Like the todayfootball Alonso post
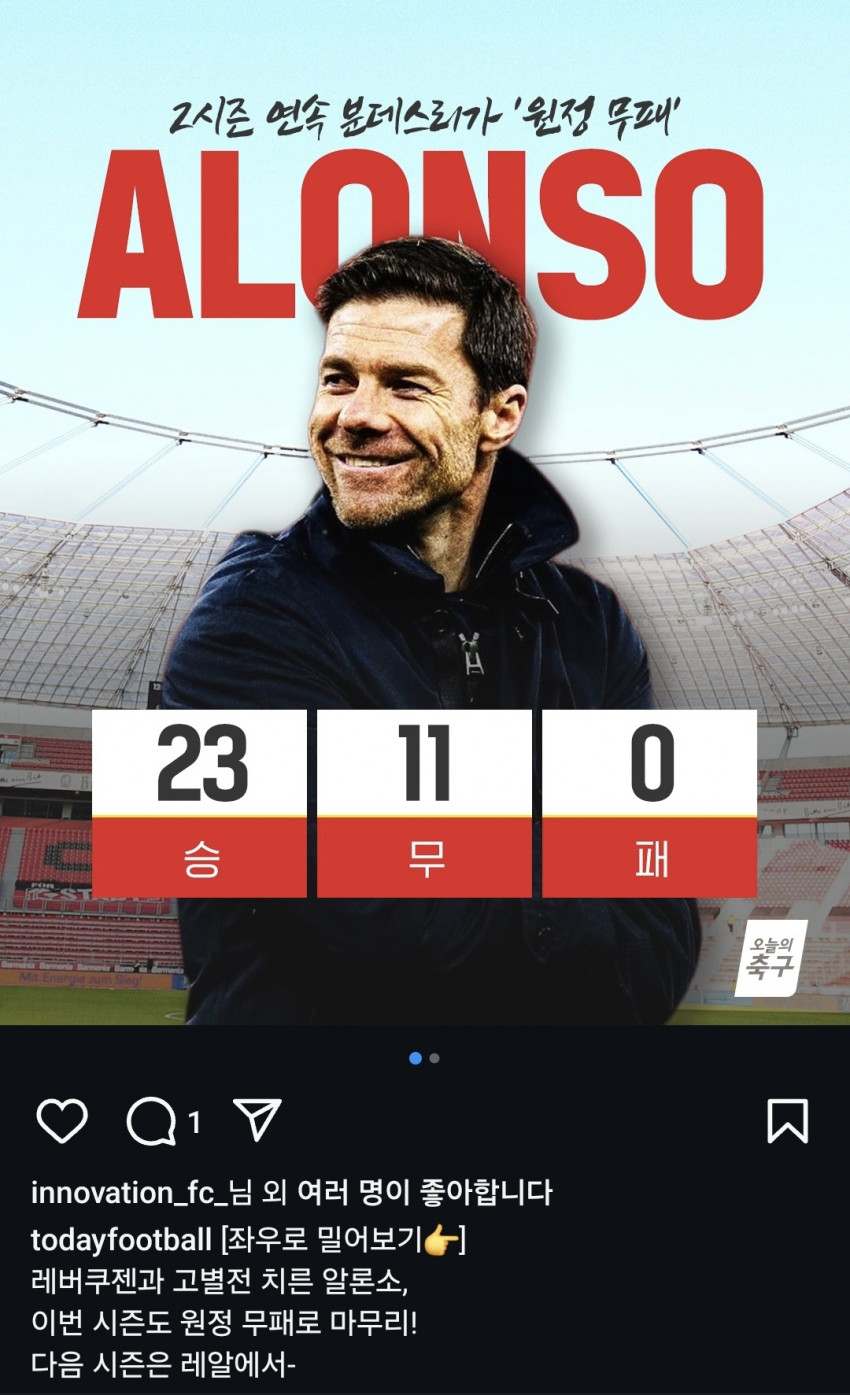 click(62, 1122)
